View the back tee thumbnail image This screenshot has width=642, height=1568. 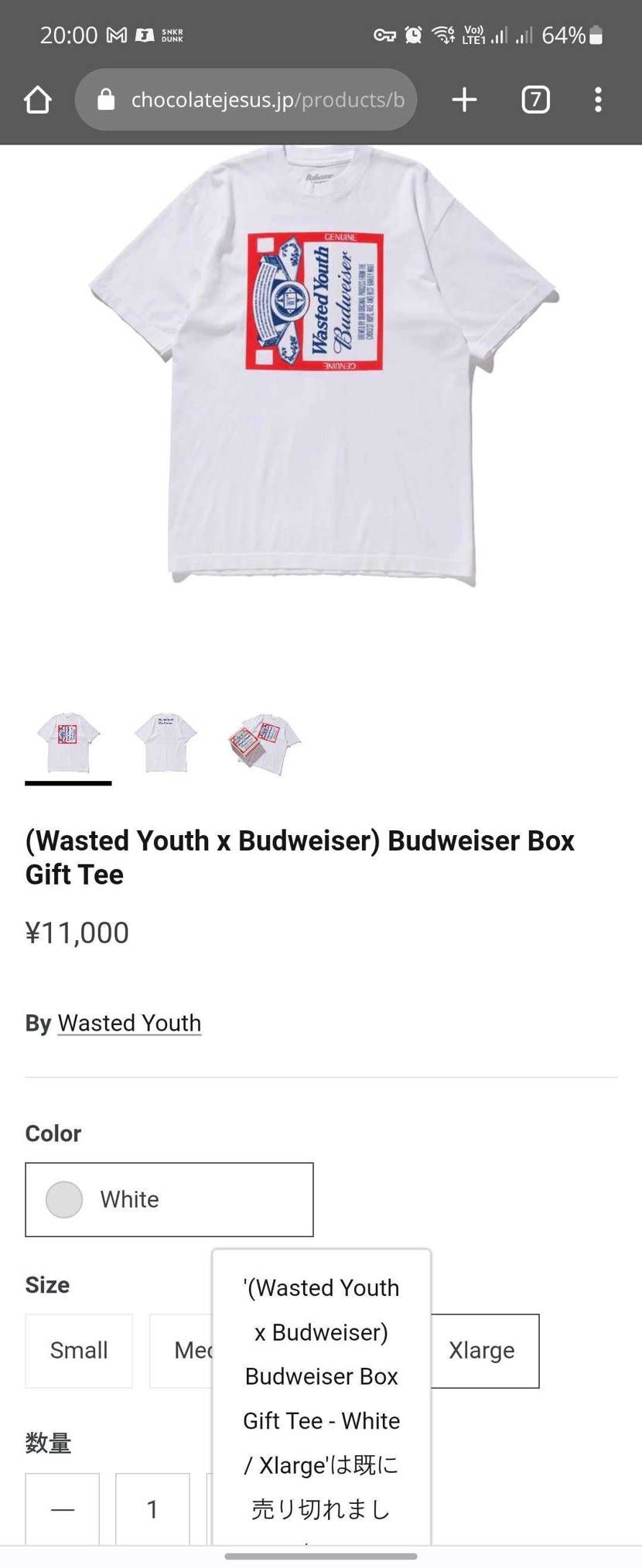coord(166,742)
